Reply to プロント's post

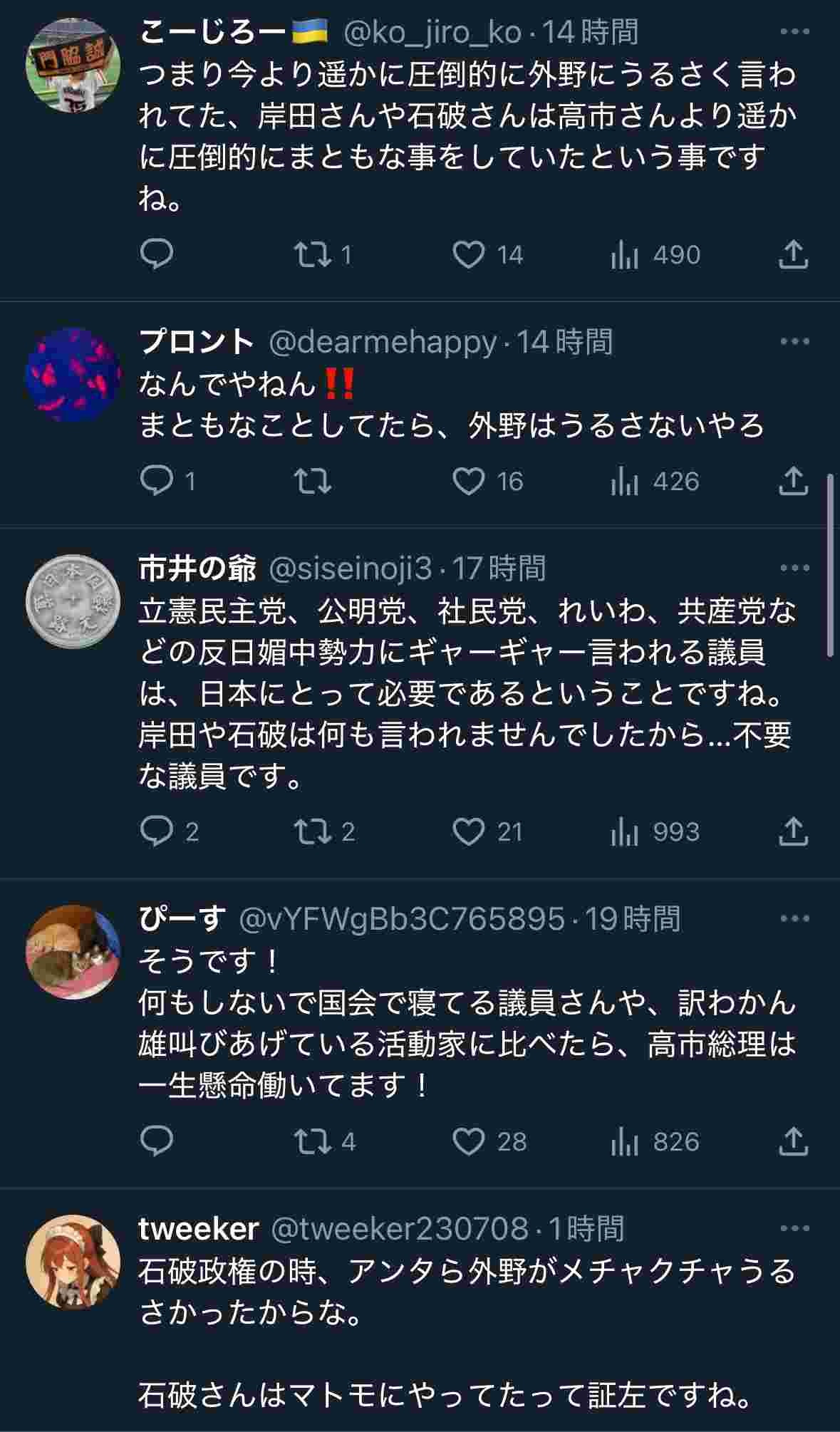157,482
